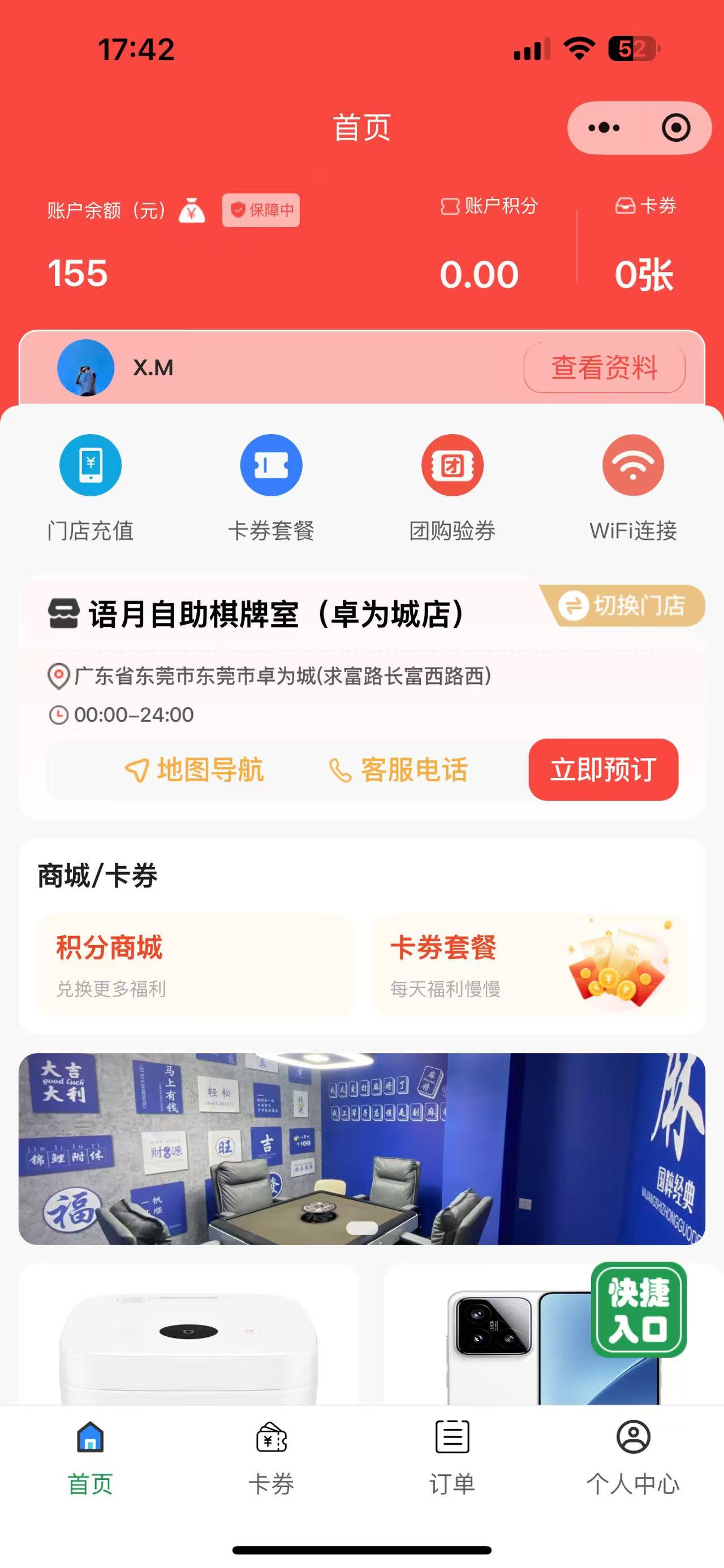724x1568 pixels.
Task: Expand store options via 切换门店
Action: (x=626, y=605)
